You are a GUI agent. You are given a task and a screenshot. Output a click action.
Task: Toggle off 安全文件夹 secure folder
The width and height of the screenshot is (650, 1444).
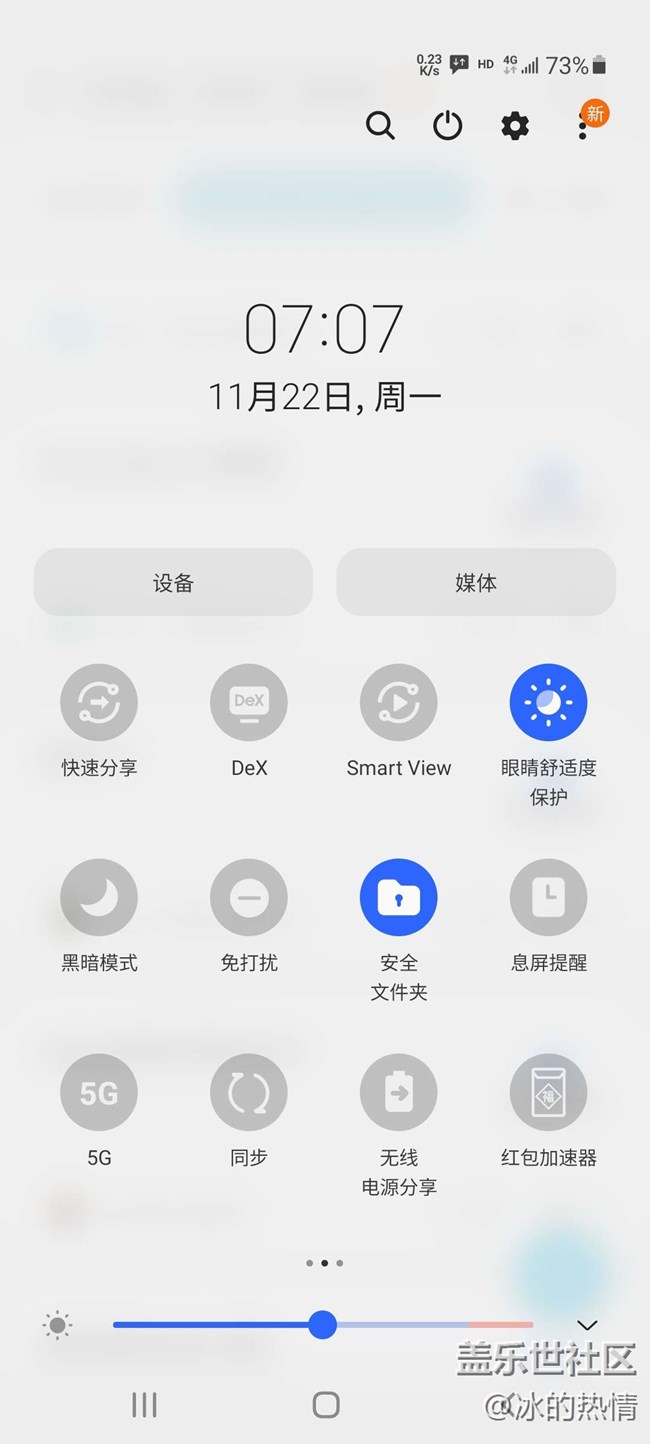tap(399, 898)
